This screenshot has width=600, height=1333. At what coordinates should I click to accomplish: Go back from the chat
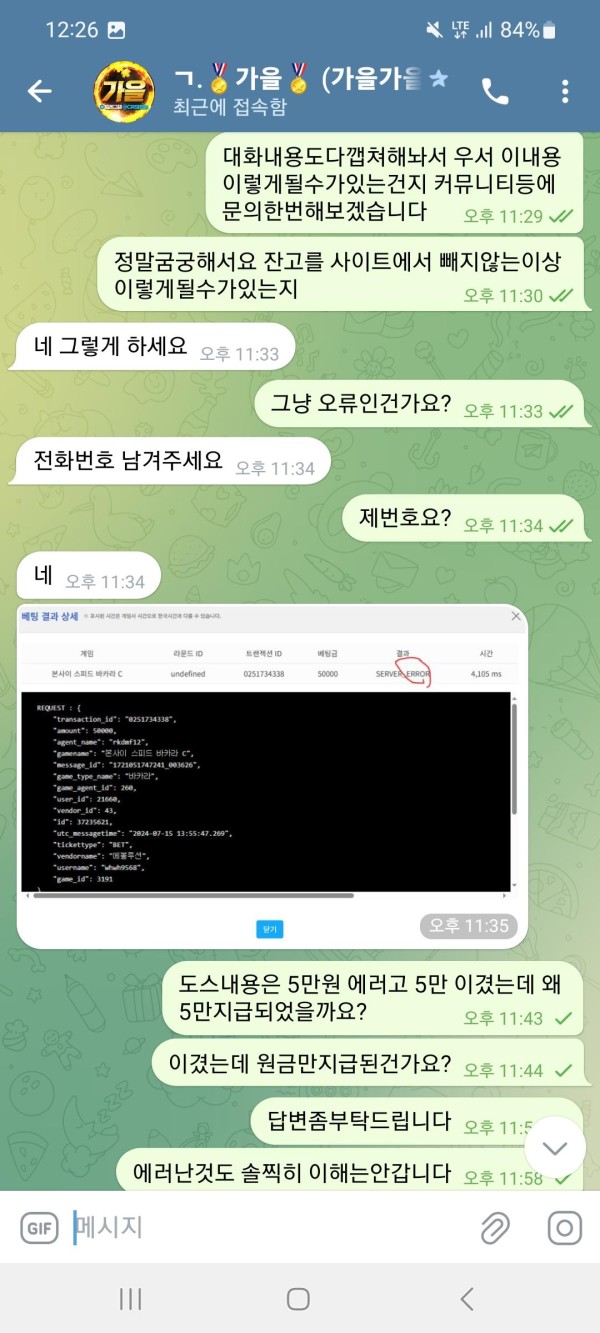39,91
